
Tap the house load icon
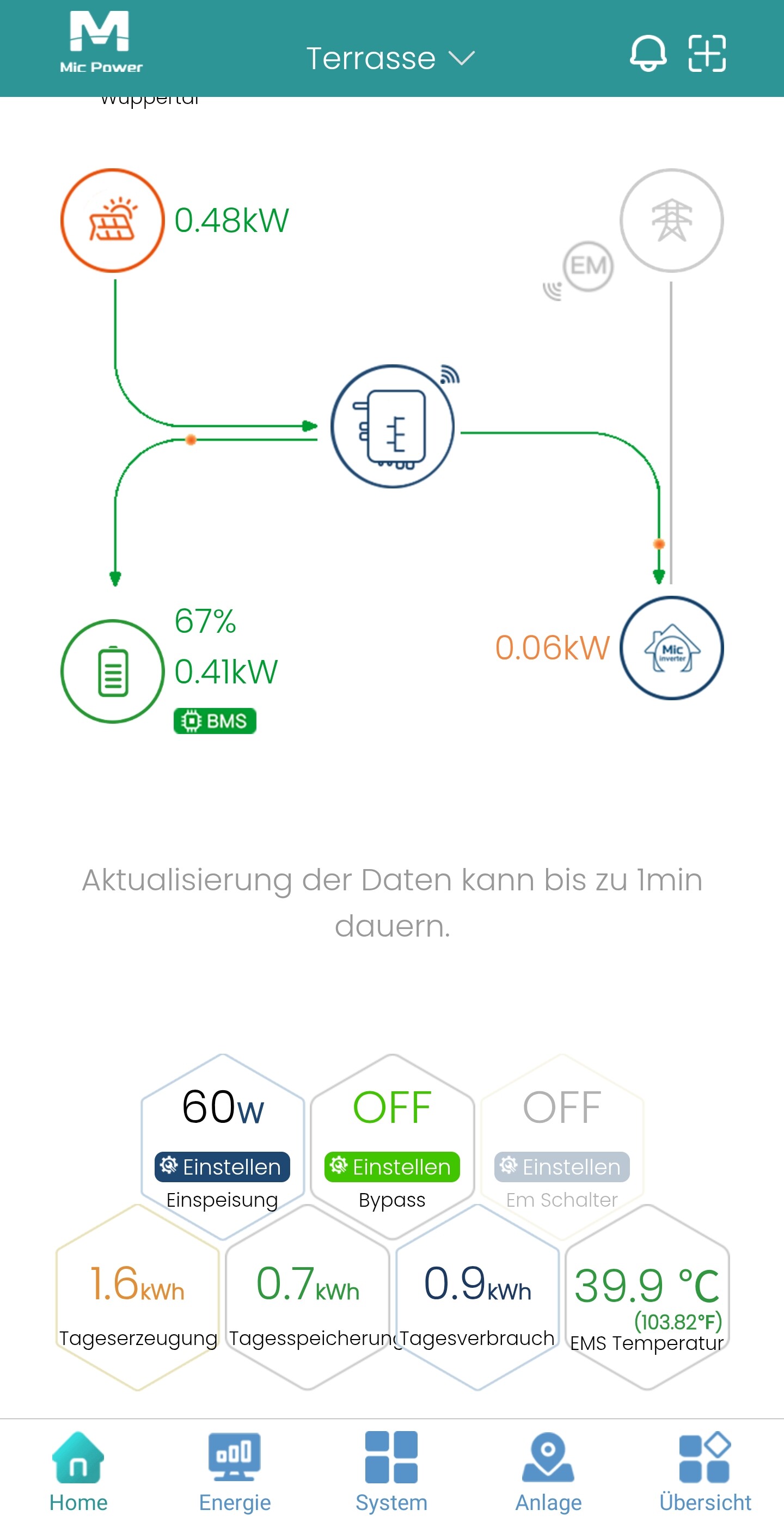click(x=671, y=648)
